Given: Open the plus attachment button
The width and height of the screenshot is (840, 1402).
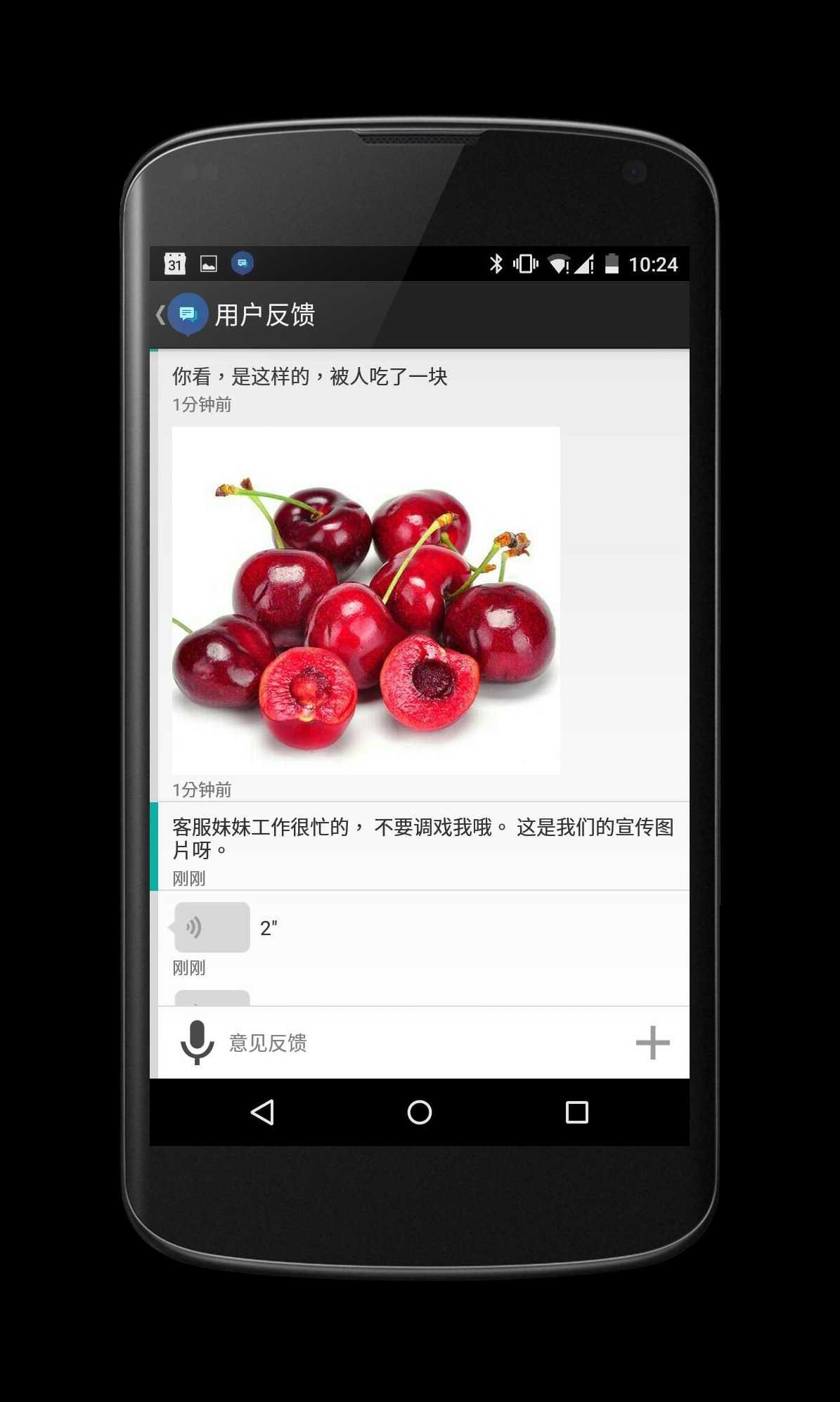Looking at the screenshot, I should [652, 1043].
